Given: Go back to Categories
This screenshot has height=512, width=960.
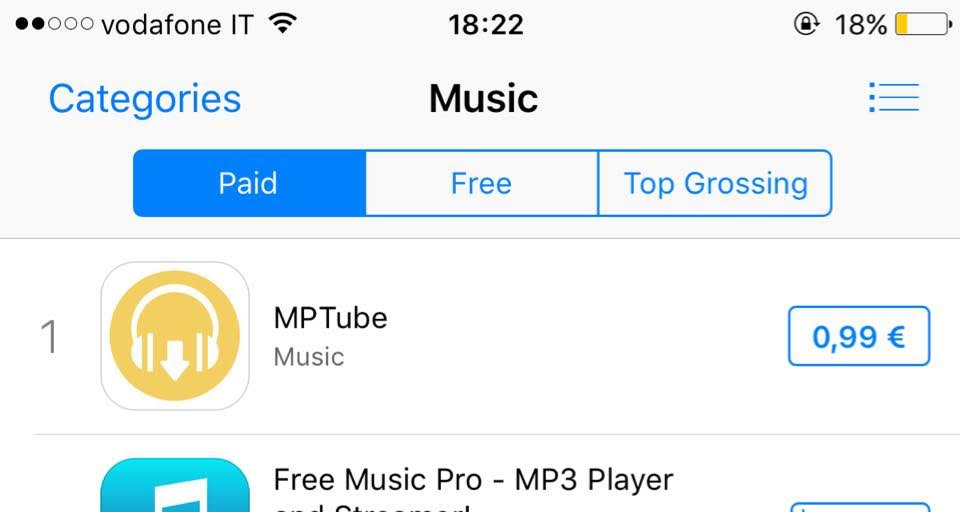Looking at the screenshot, I should click(144, 99).
